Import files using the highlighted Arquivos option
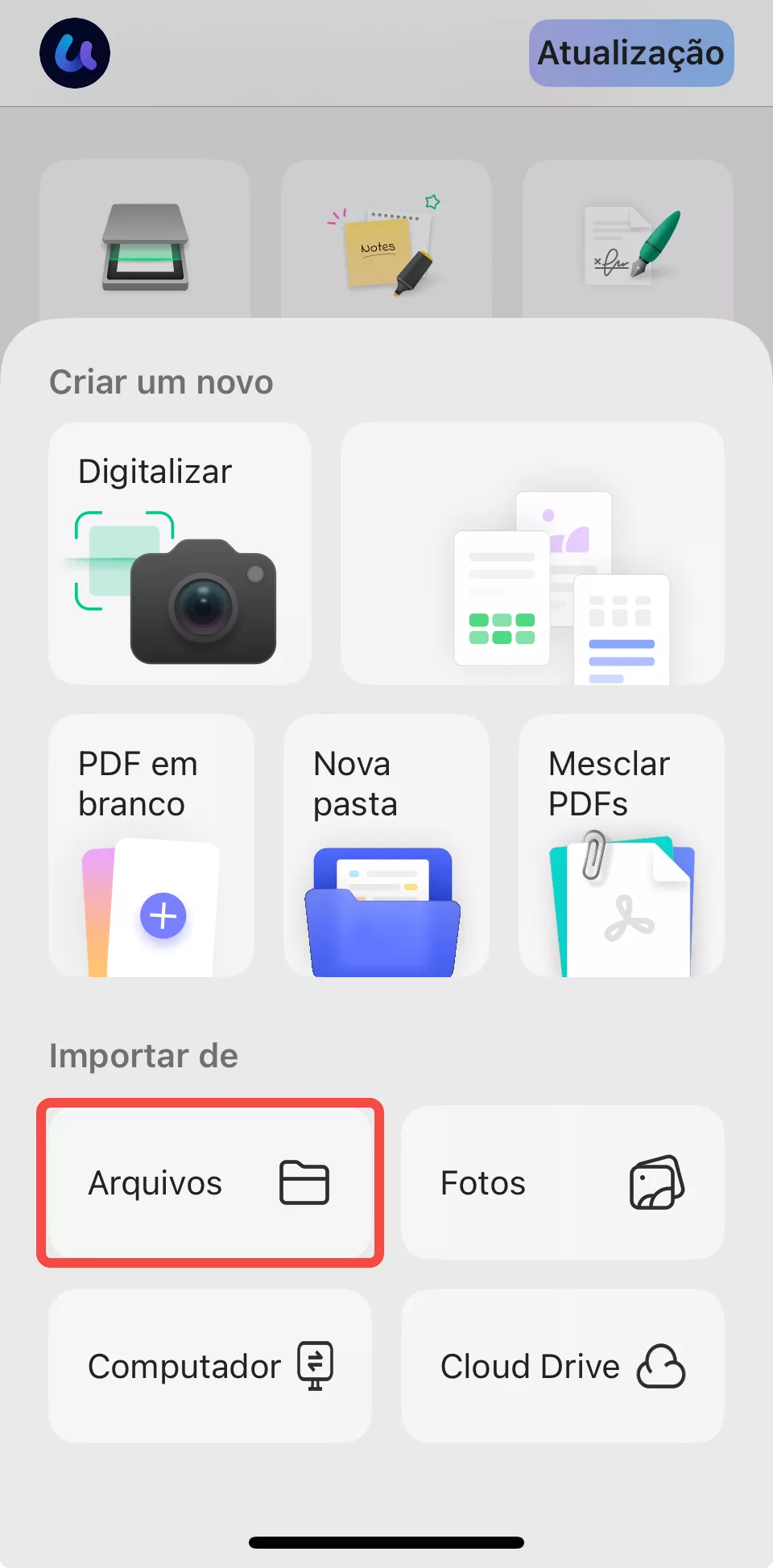Image resolution: width=773 pixels, height=1568 pixels. [209, 1183]
